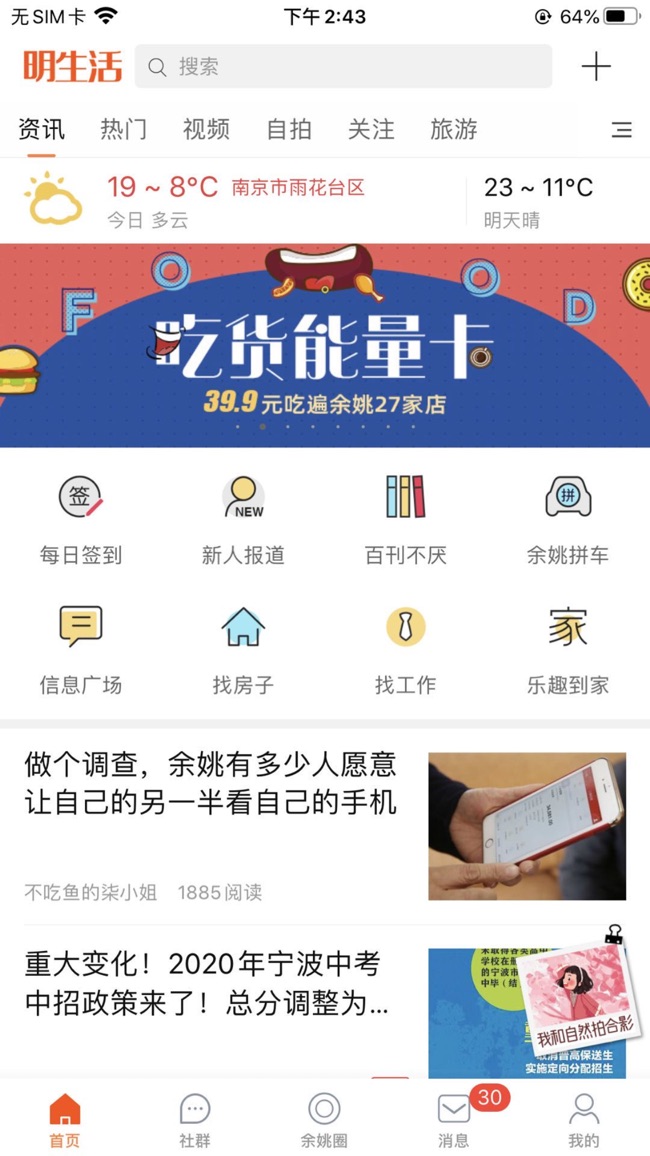Go to the 自拍 tab

click(289, 129)
